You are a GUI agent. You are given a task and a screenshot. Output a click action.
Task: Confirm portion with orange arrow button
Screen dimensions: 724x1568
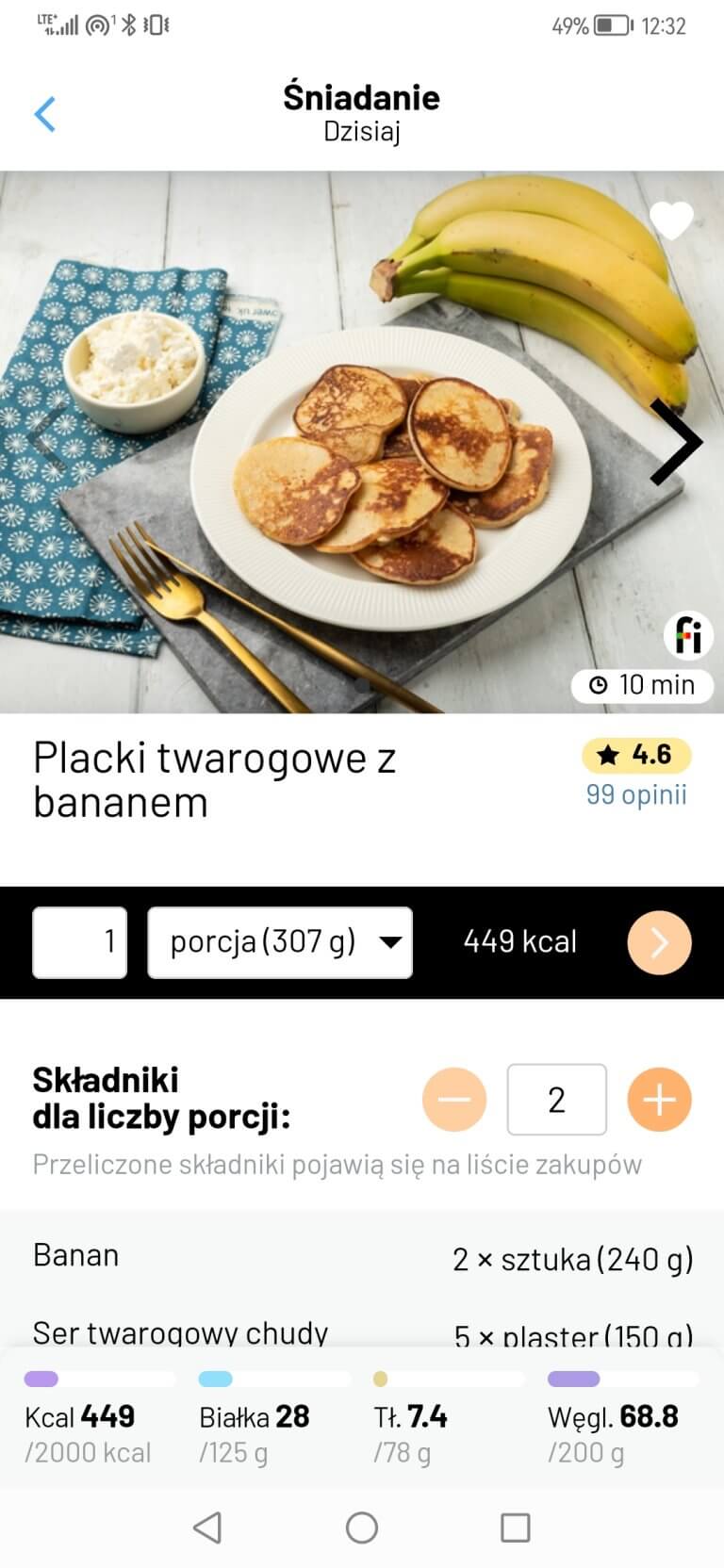coord(659,941)
